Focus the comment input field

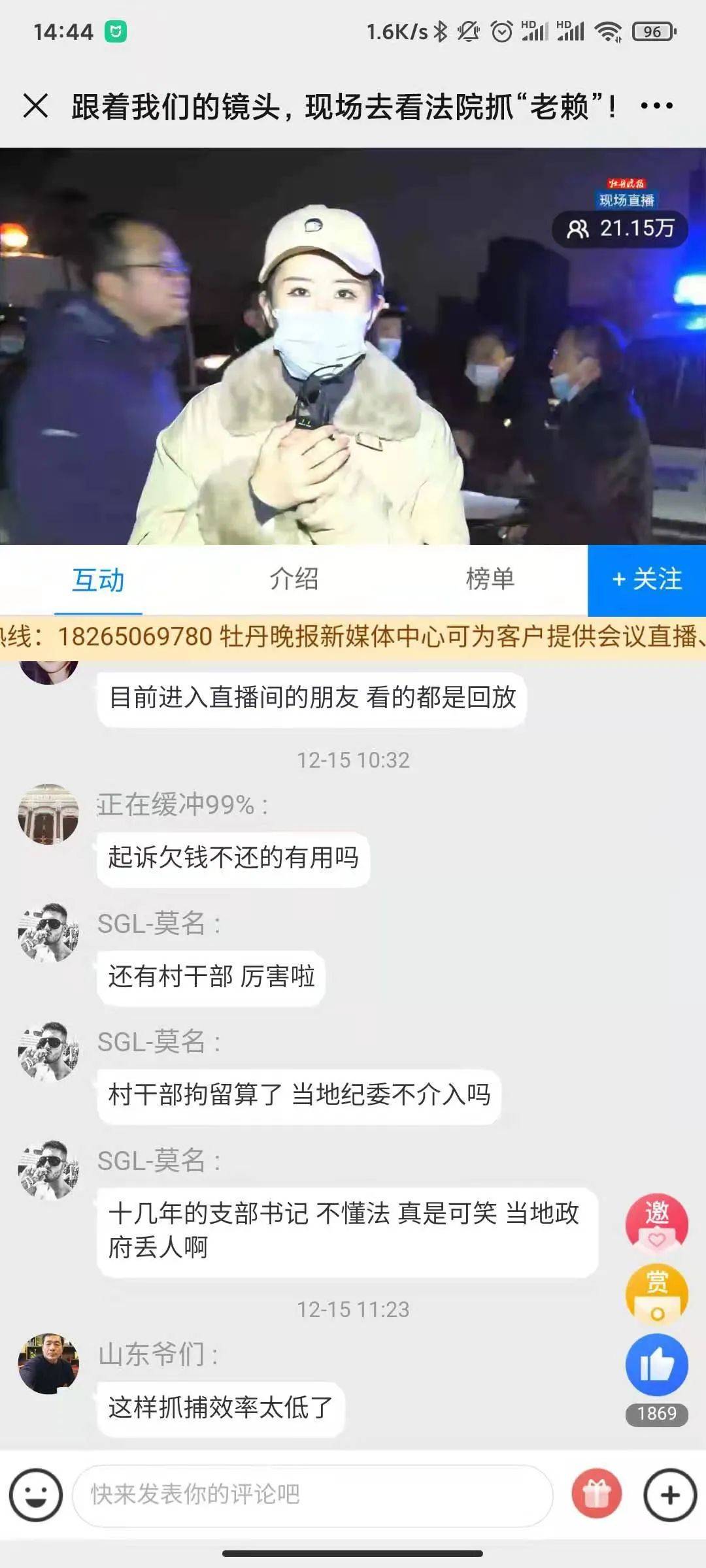coord(312,1495)
